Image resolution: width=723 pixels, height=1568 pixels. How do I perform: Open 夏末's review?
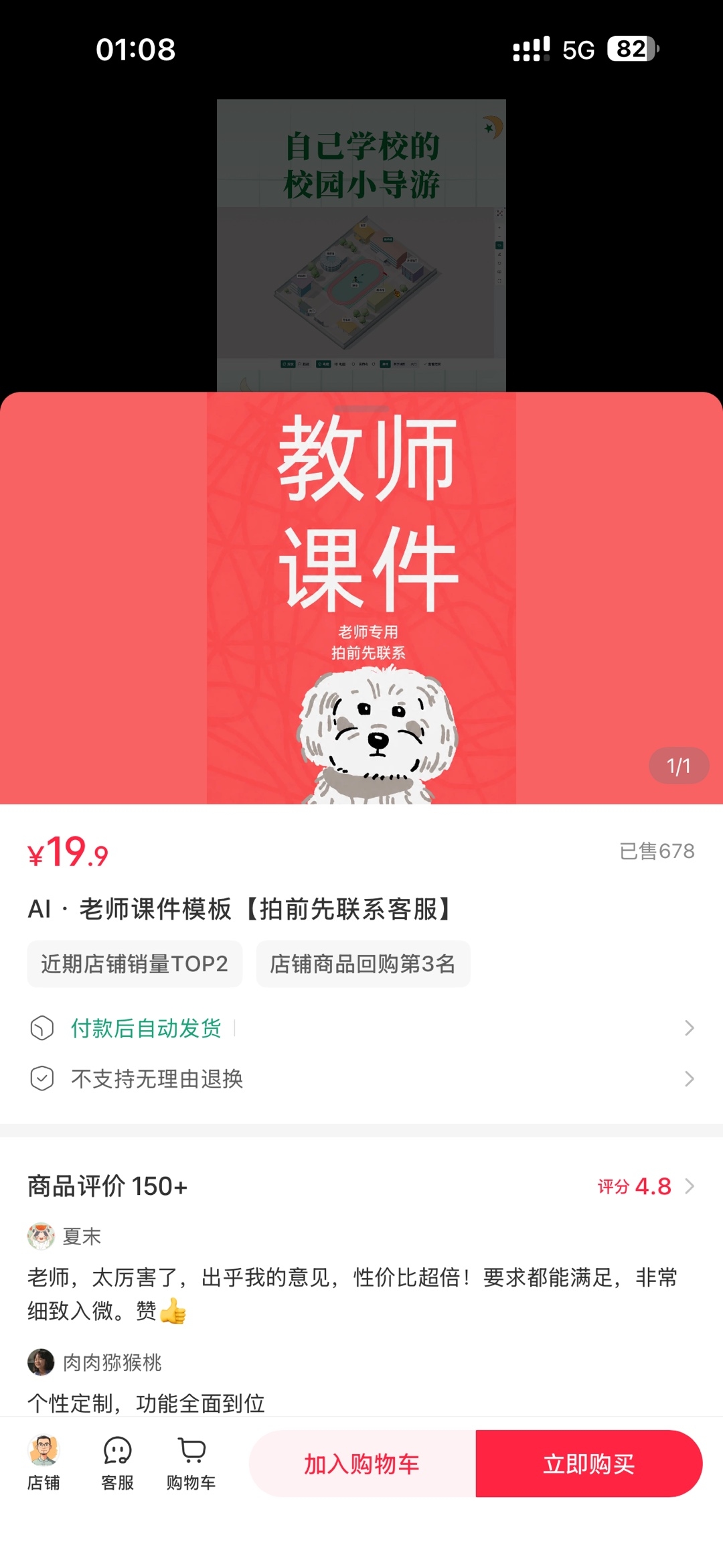tap(361, 1273)
